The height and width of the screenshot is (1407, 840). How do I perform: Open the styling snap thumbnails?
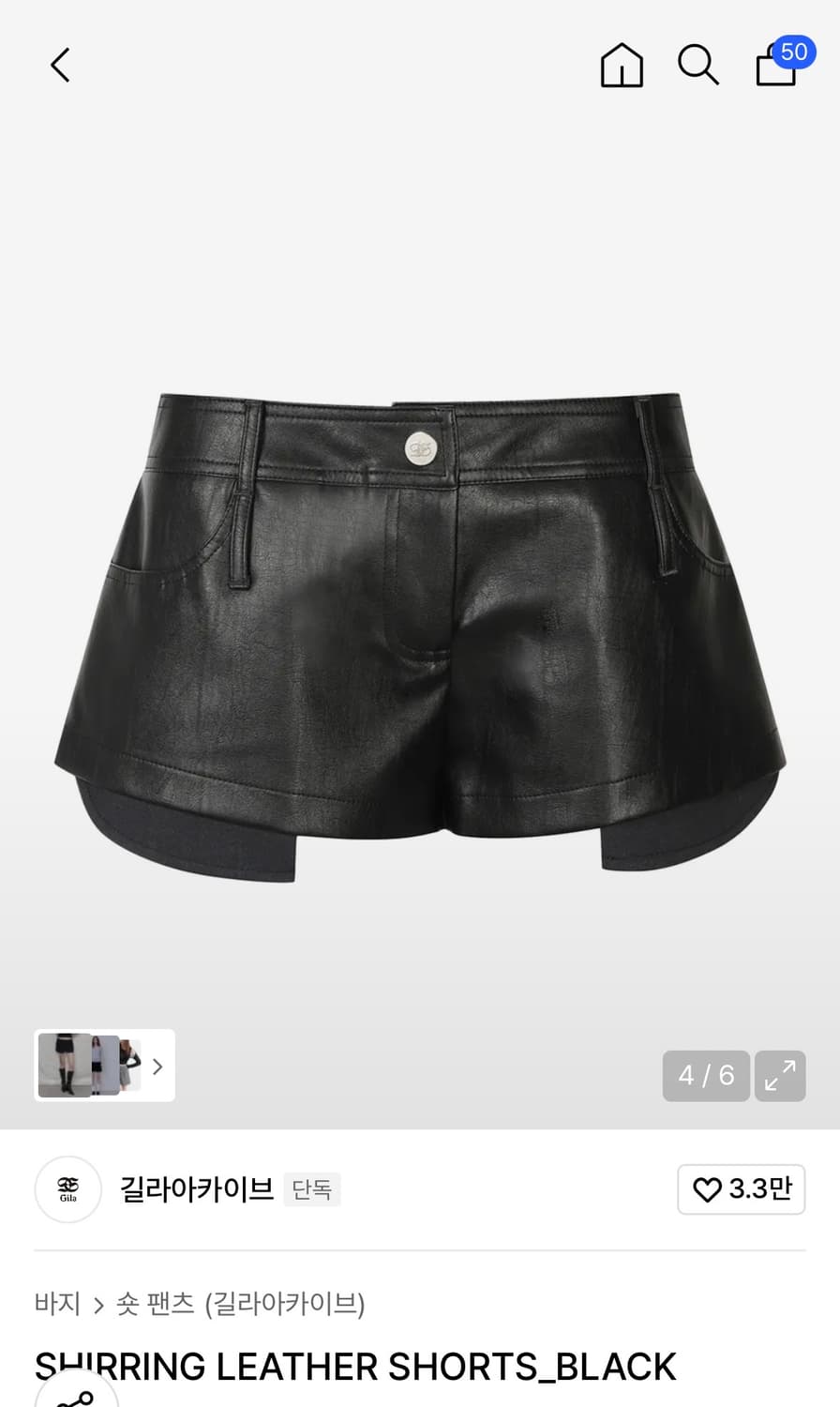(104, 1065)
